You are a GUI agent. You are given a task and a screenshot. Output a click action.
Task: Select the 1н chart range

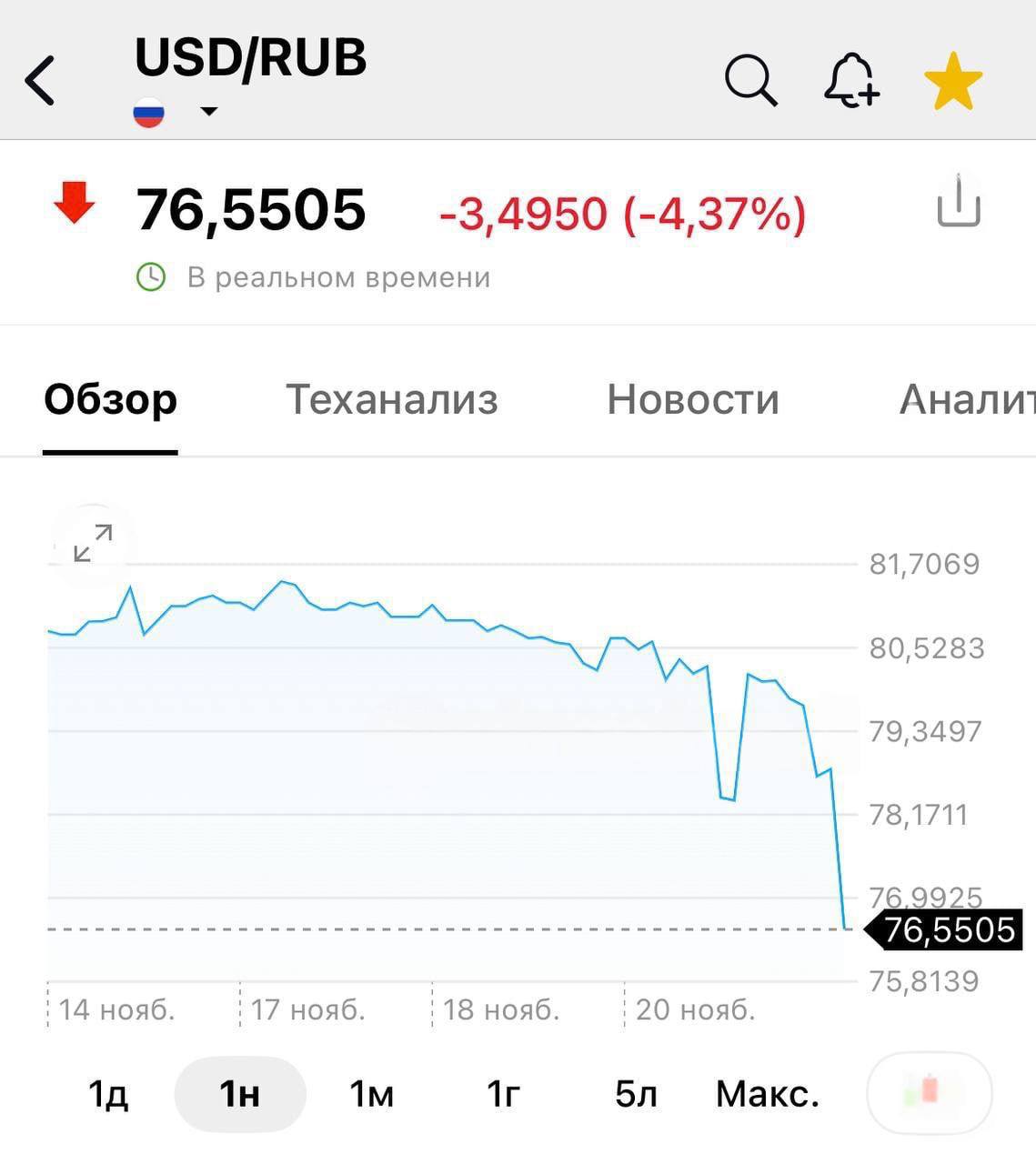tap(240, 1094)
